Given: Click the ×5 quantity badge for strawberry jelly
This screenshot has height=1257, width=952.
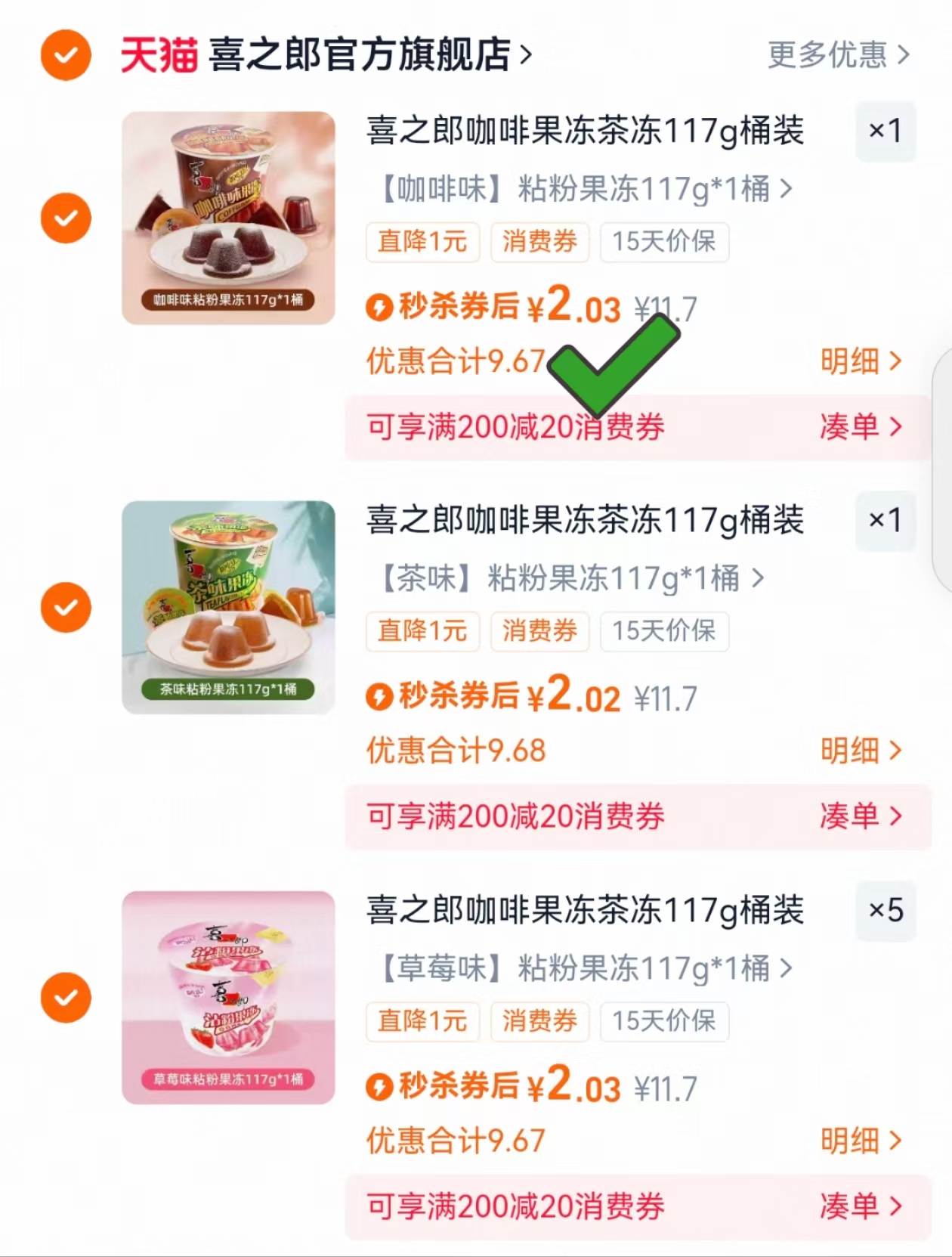Looking at the screenshot, I should coord(886,912).
